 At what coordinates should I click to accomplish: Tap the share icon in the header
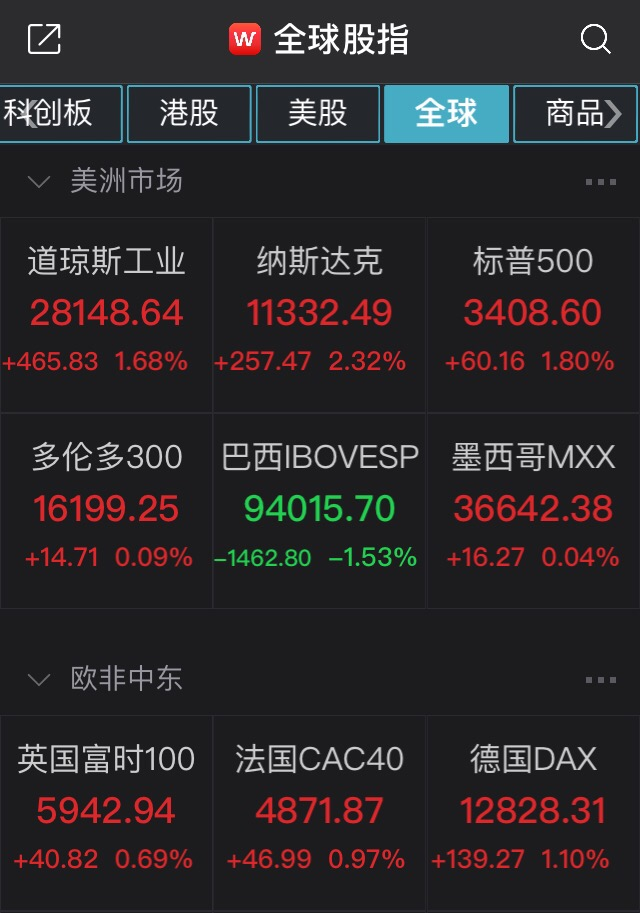click(44, 40)
